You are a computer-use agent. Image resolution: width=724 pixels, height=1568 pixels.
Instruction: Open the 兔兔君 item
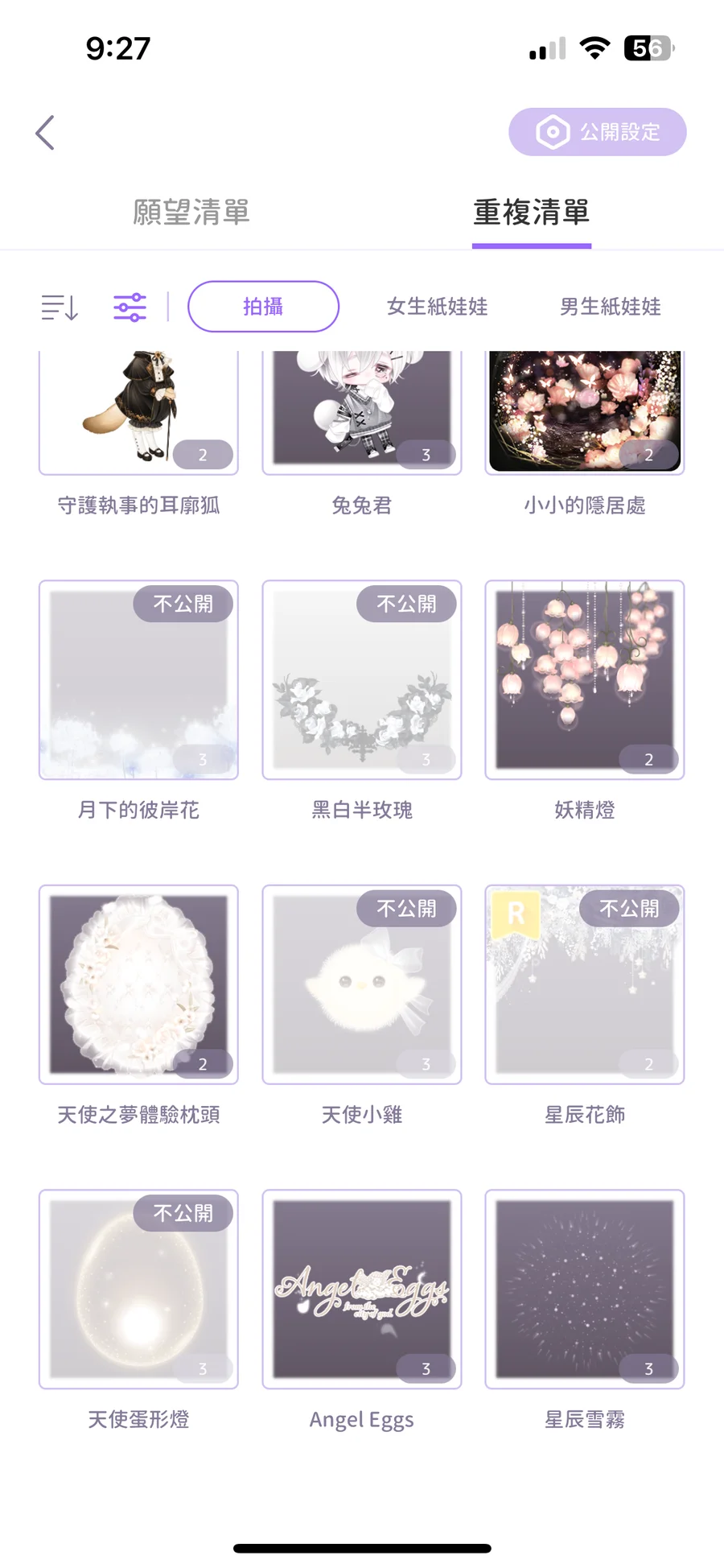point(362,412)
